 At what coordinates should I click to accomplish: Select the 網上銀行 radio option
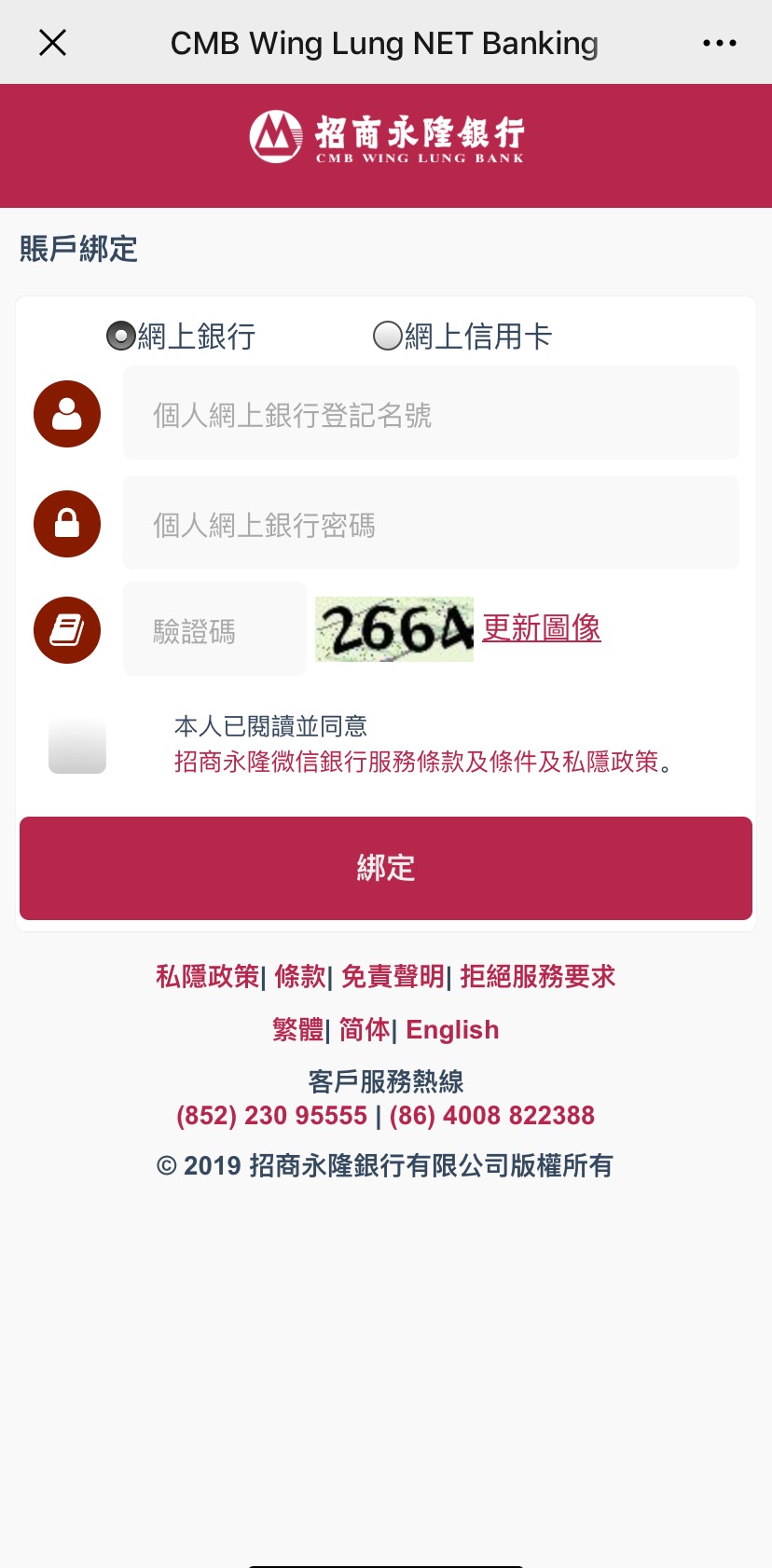[121, 336]
